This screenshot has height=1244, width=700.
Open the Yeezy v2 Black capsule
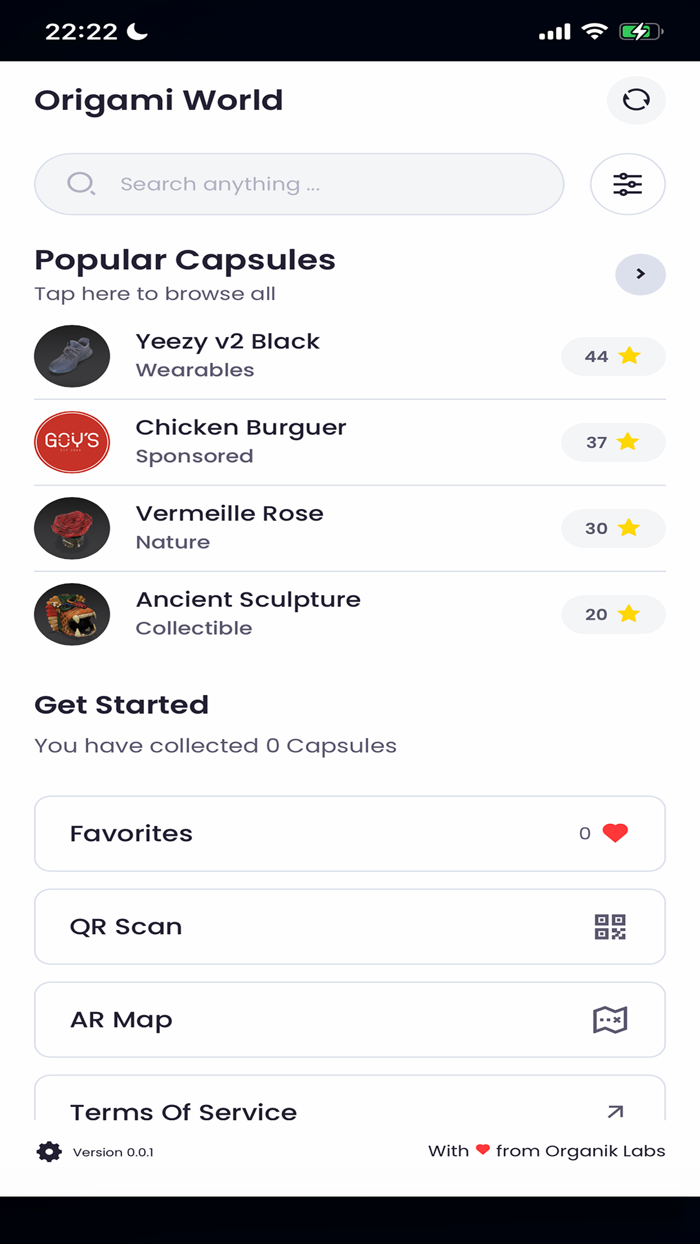click(350, 356)
